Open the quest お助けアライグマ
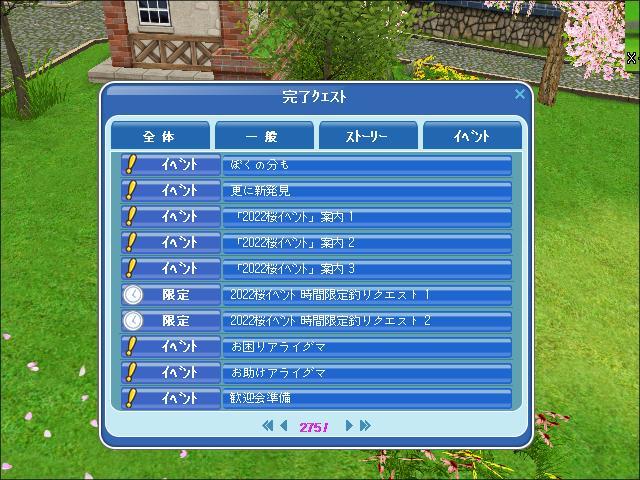Screen dimensions: 640x480 tap(366, 373)
